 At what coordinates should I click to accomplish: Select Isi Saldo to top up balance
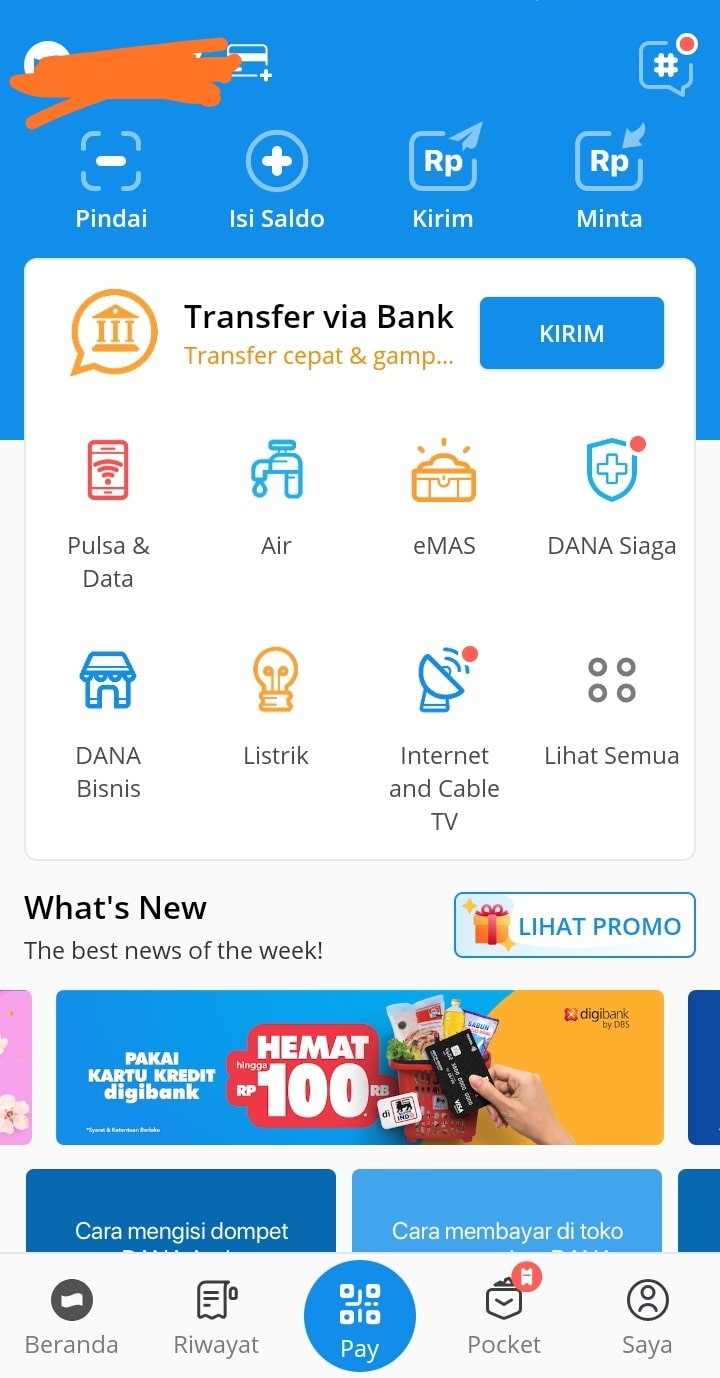coord(277,178)
